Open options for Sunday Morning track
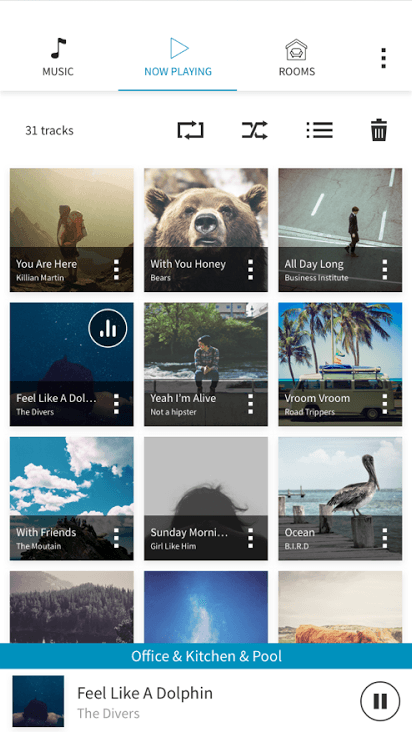This screenshot has height=732, width=412. coord(251,538)
